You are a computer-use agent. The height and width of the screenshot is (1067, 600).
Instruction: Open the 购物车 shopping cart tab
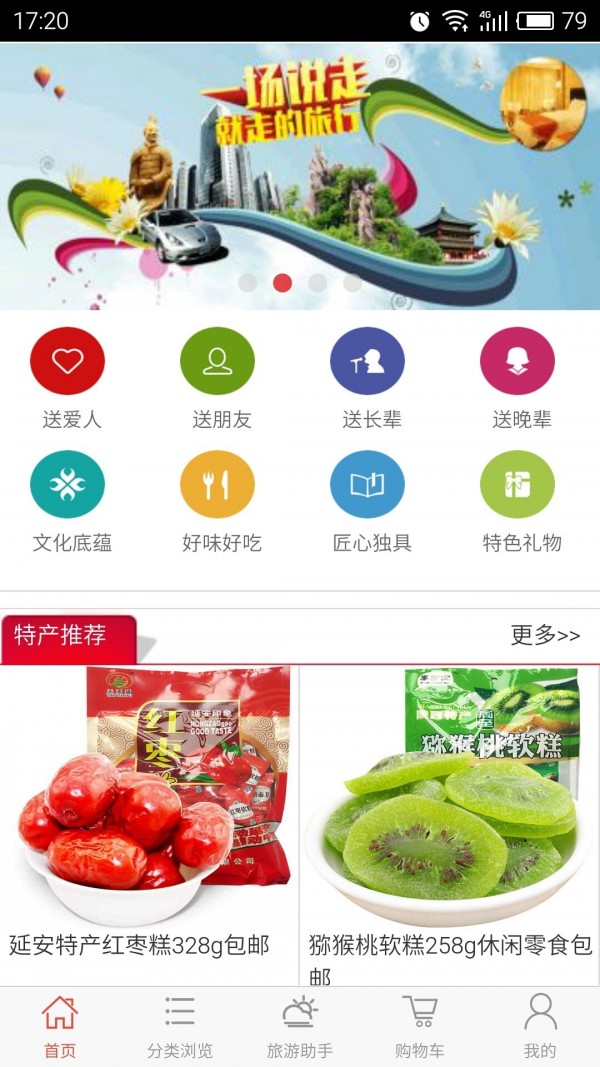(x=420, y=1026)
